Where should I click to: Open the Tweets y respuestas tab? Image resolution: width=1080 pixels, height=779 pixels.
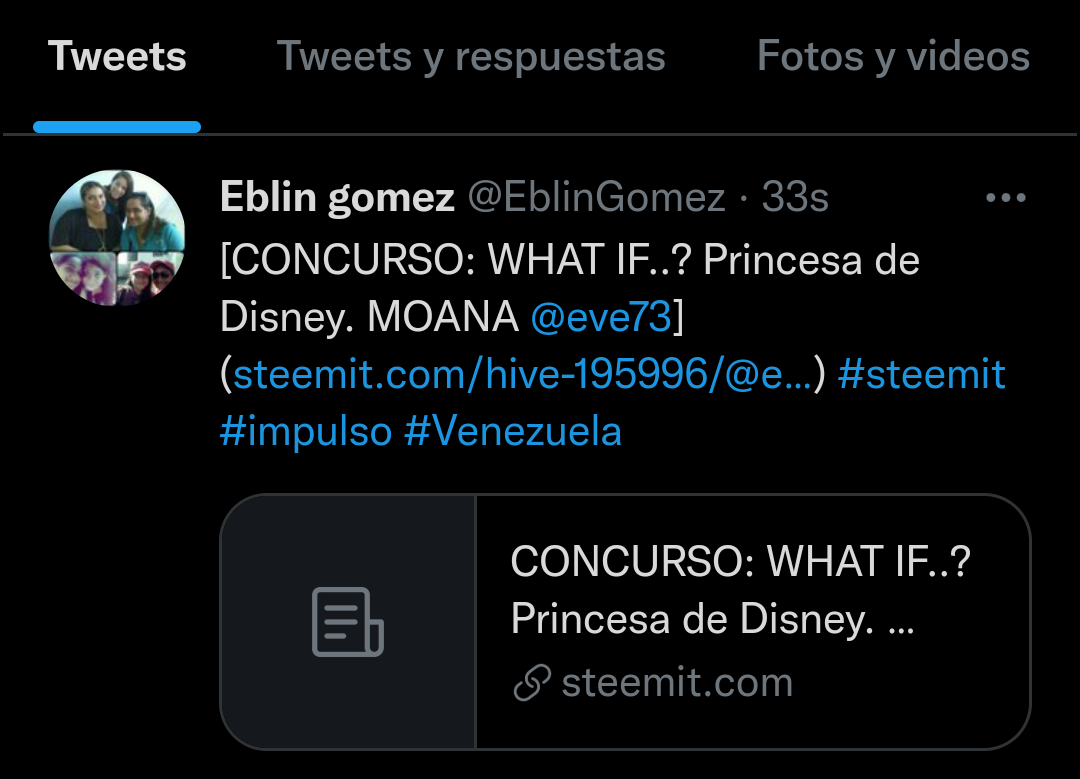coord(471,56)
